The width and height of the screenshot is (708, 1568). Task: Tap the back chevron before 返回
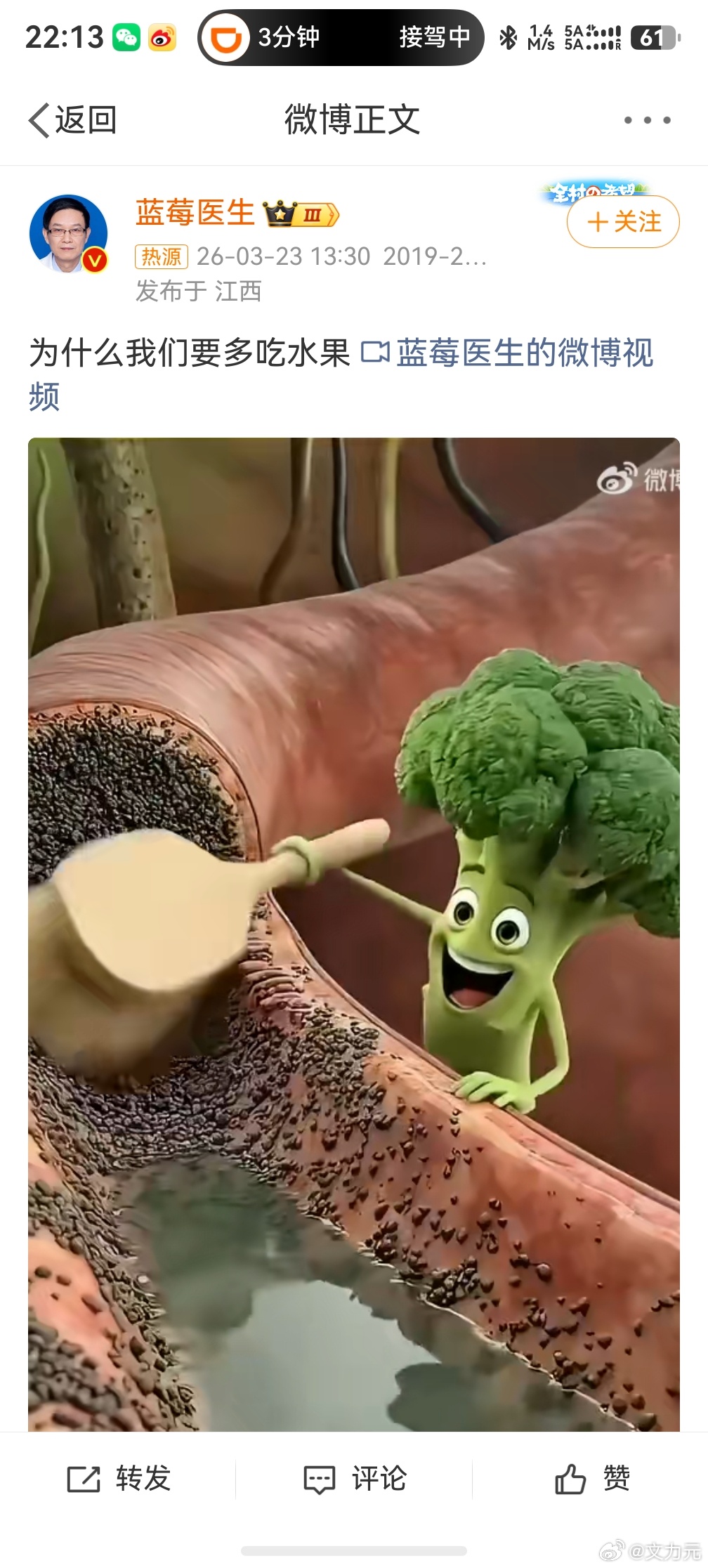coord(40,119)
